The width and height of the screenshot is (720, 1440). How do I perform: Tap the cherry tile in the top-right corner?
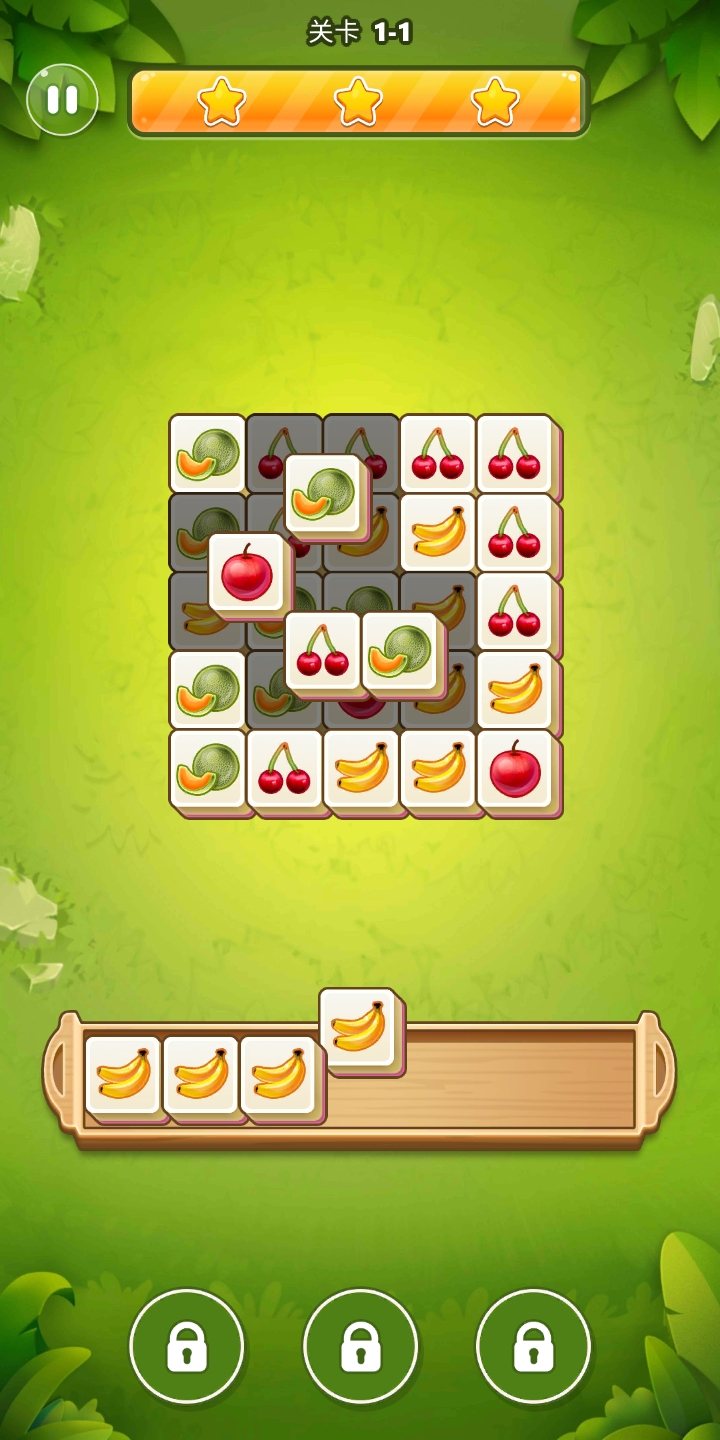(514, 454)
